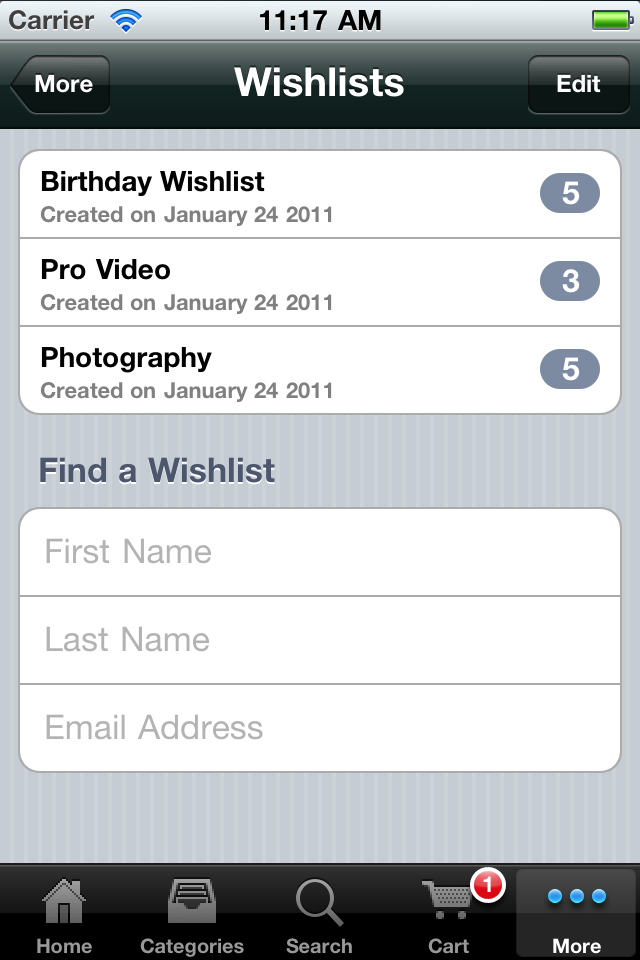The width and height of the screenshot is (640, 960).
Task: Tap the Last Name field
Action: point(320,640)
